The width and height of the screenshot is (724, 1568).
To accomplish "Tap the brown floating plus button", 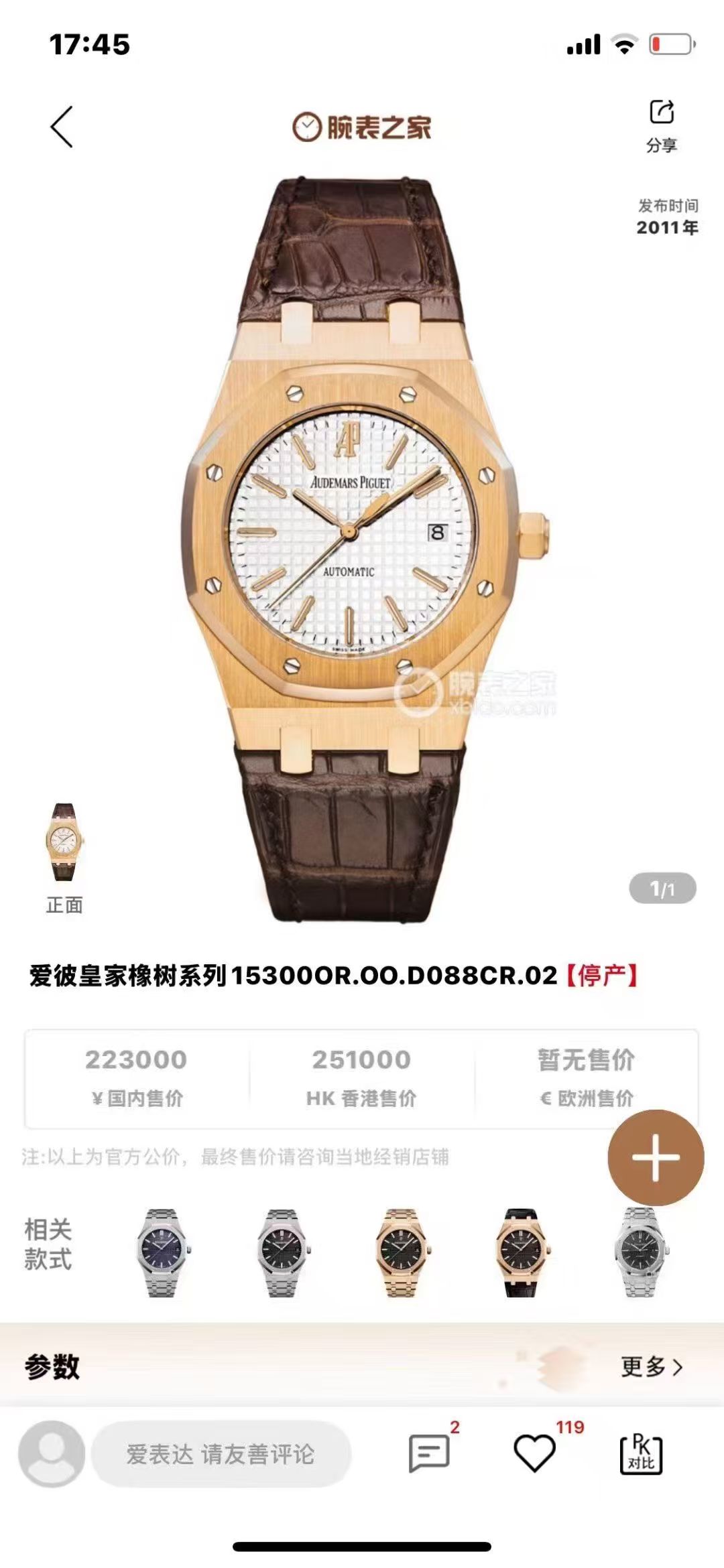I will (655, 1157).
